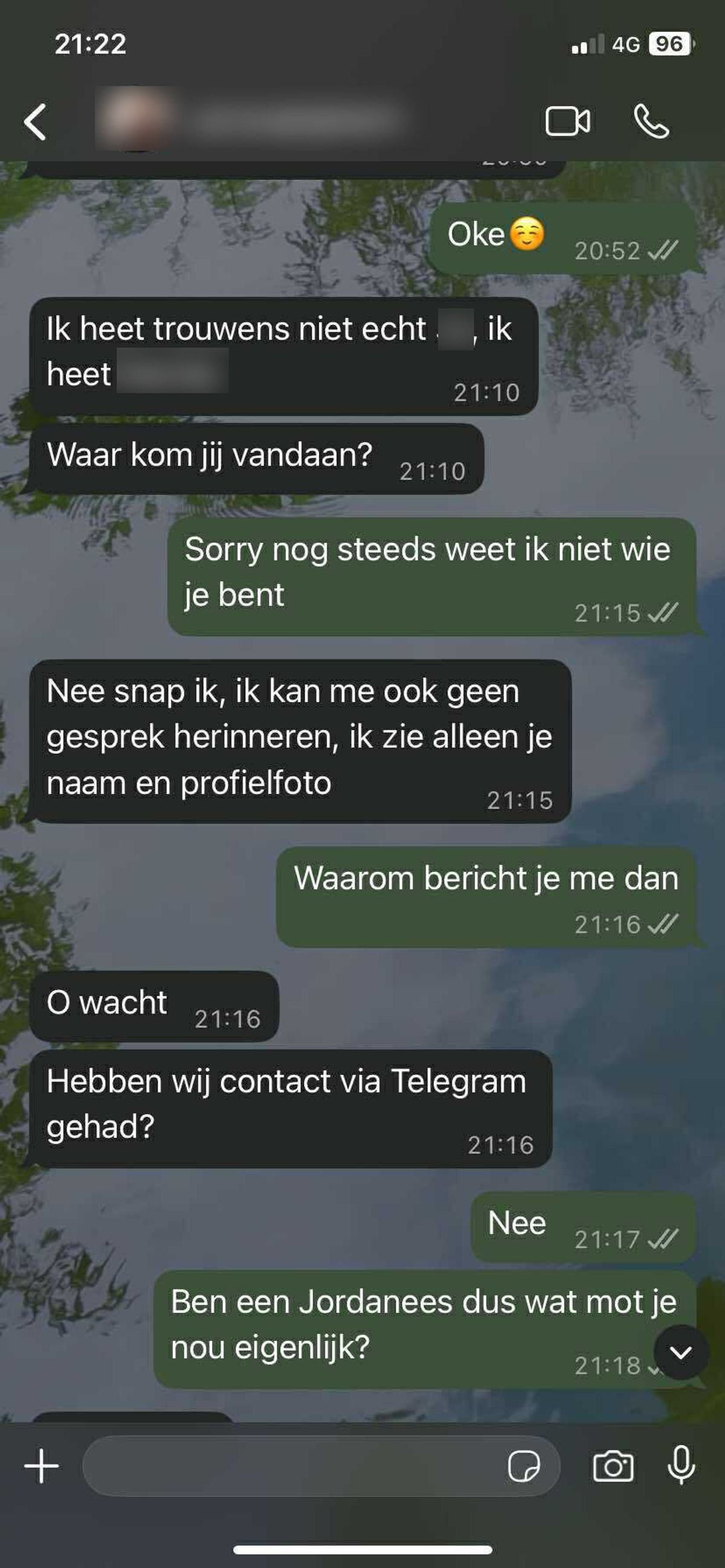Image resolution: width=725 pixels, height=1568 pixels.
Task: Open the sticker picker
Action: [523, 1466]
